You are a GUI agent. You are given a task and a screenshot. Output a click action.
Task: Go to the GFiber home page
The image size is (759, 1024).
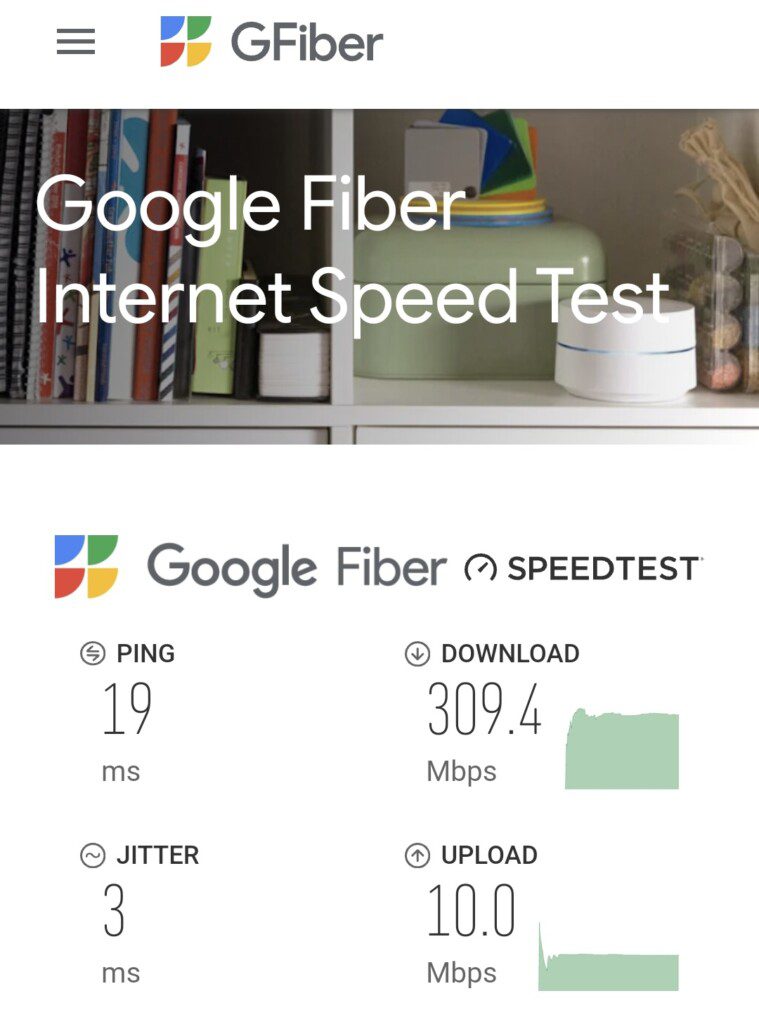point(271,42)
